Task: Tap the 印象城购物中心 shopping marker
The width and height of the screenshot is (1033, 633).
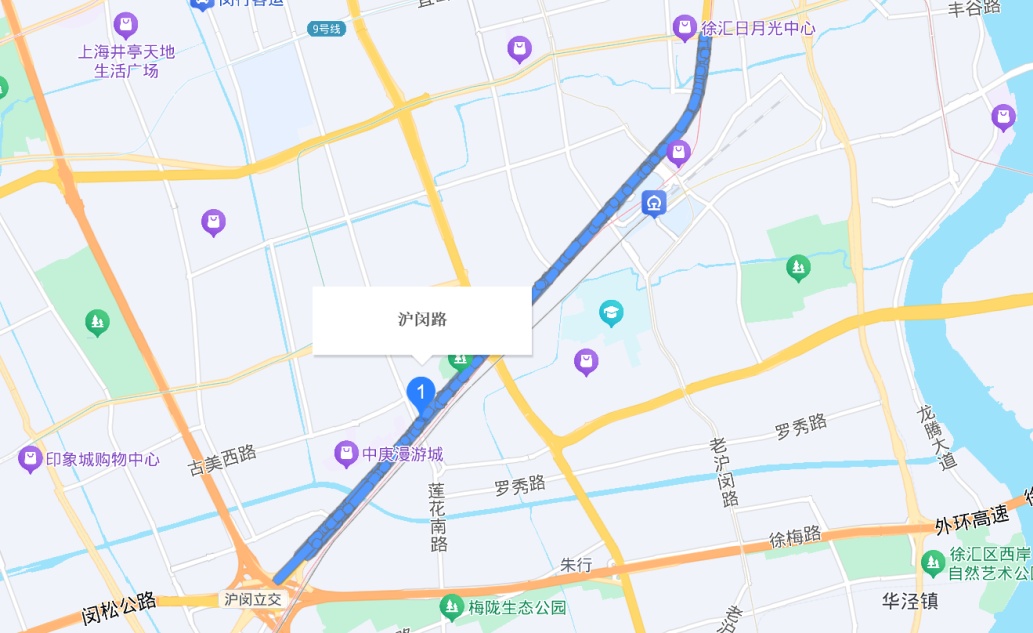Action: point(30,459)
